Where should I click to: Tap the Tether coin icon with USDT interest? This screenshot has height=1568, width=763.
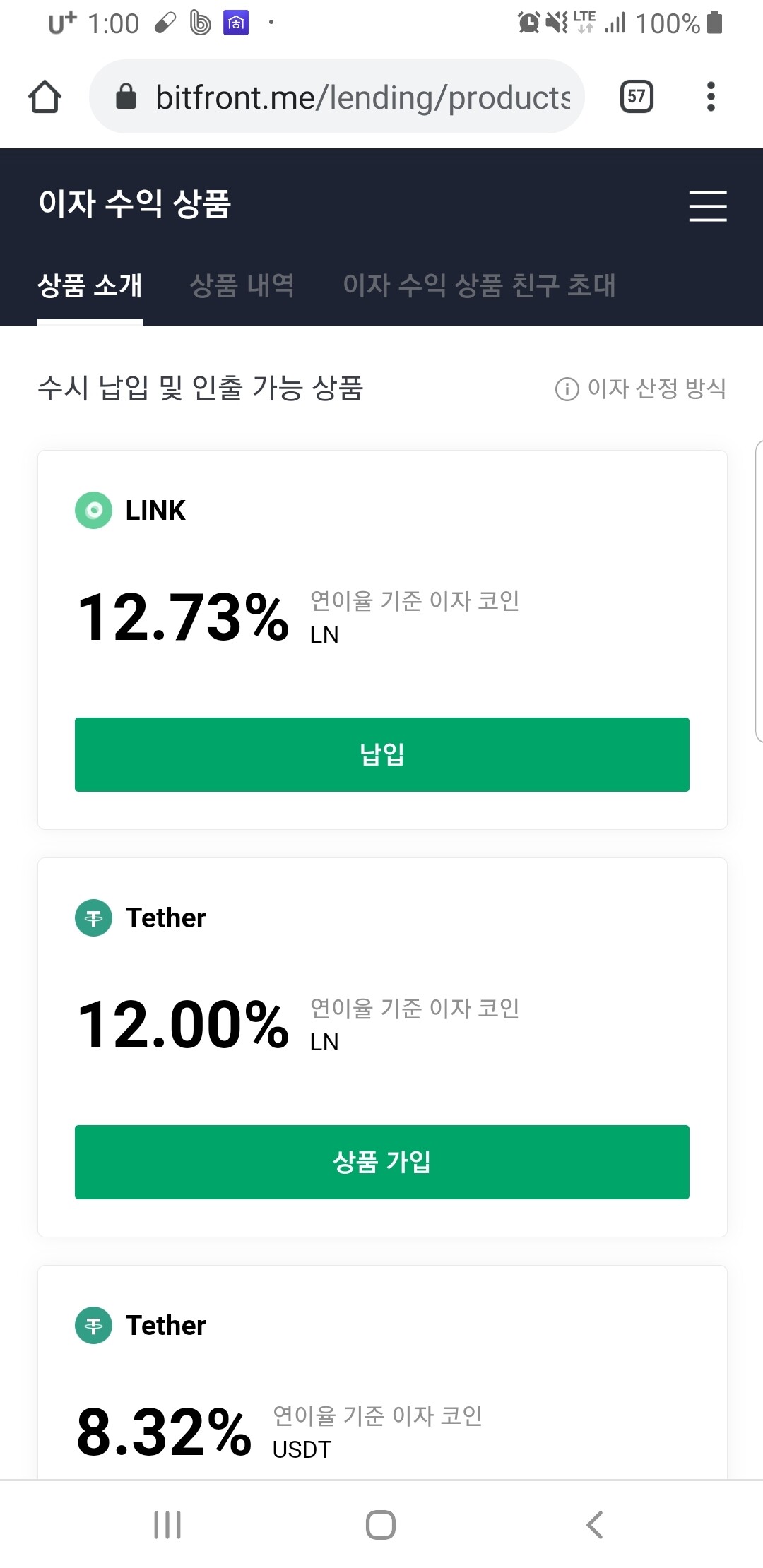(93, 1325)
